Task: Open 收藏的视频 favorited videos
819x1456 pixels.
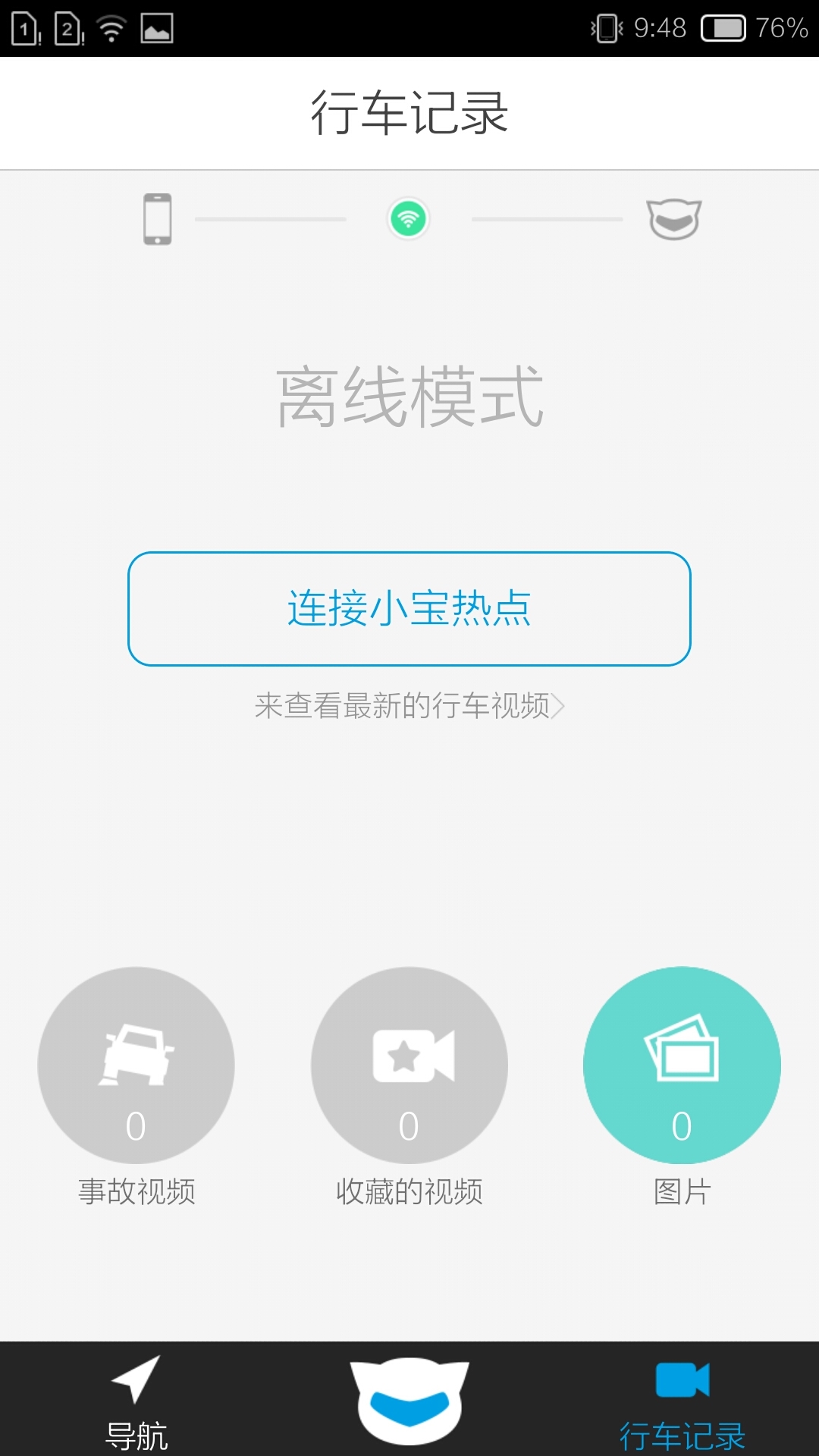Action: pos(409,1065)
